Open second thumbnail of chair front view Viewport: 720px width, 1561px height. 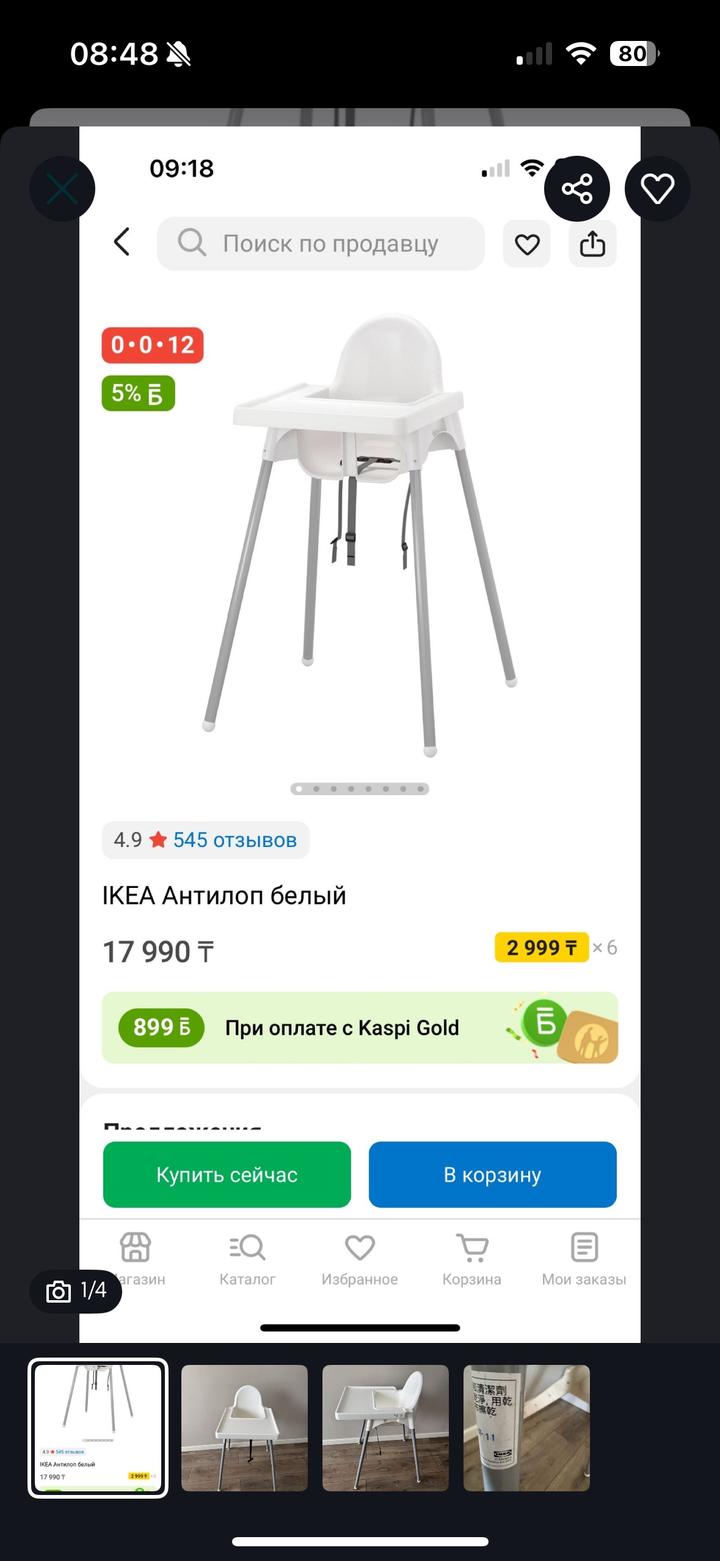[244, 1428]
